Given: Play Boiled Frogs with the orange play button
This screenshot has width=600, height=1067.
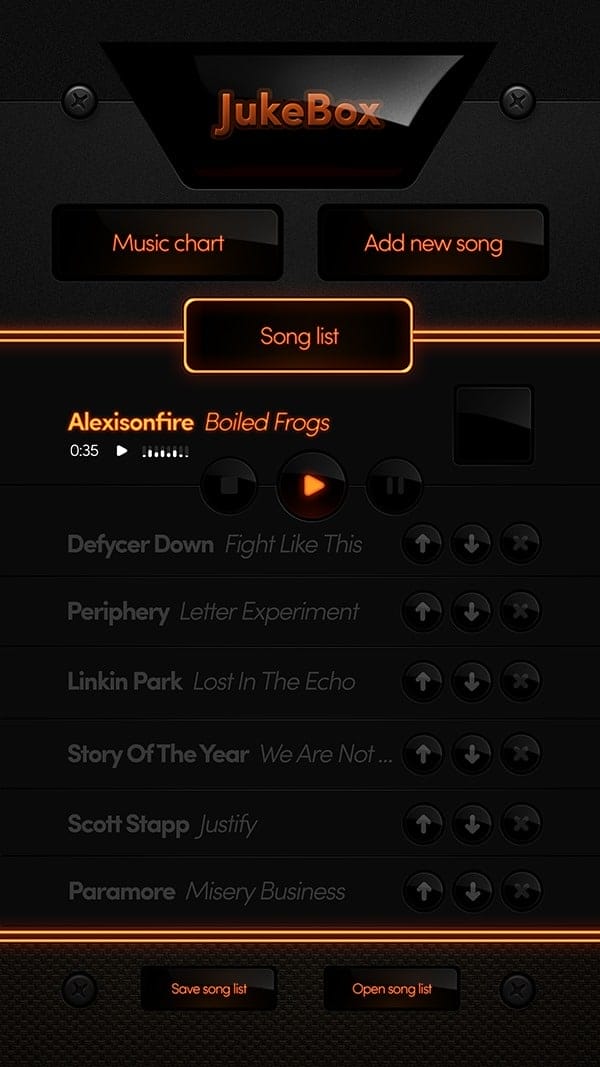Looking at the screenshot, I should tap(312, 486).
